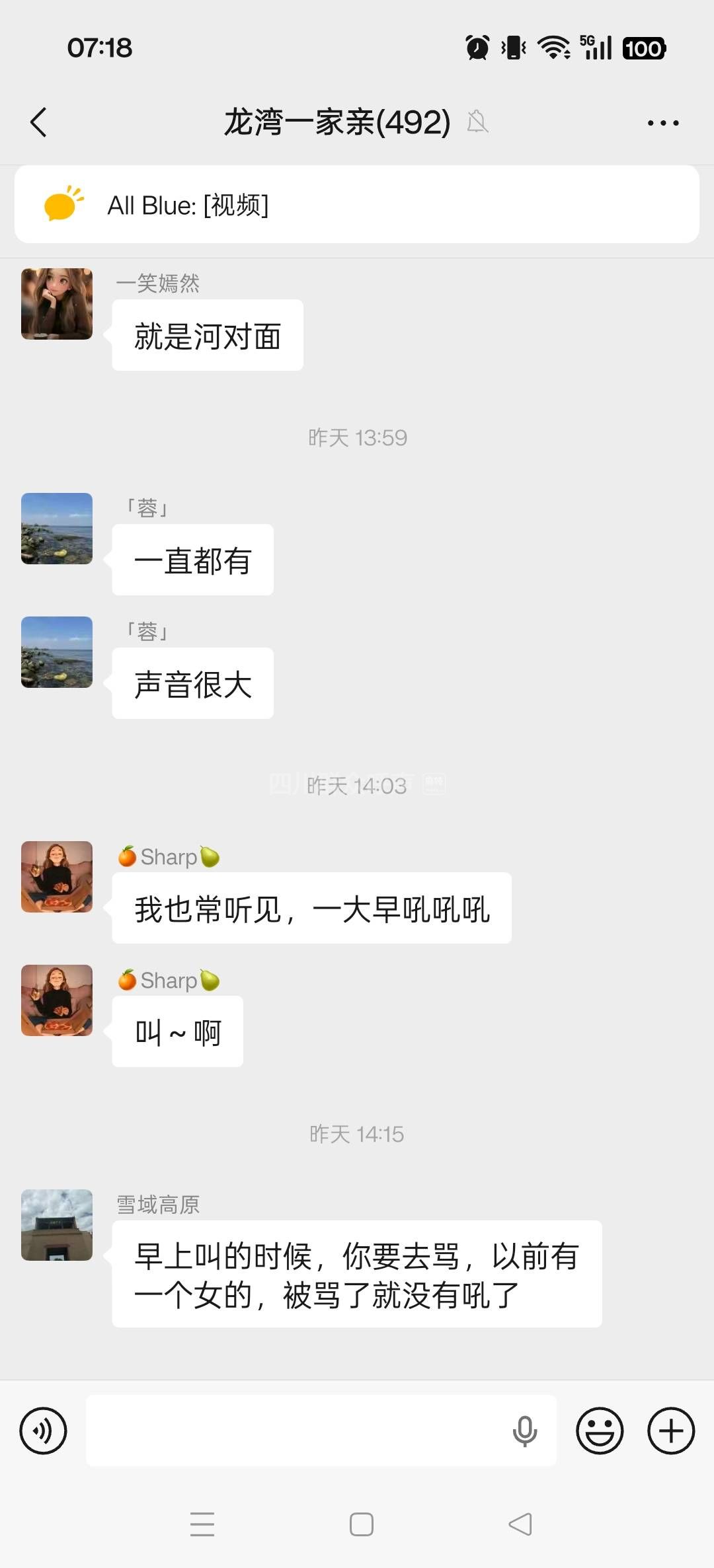Open the chat info three-dots menu
Screen dimensions: 714x1568
tap(663, 123)
